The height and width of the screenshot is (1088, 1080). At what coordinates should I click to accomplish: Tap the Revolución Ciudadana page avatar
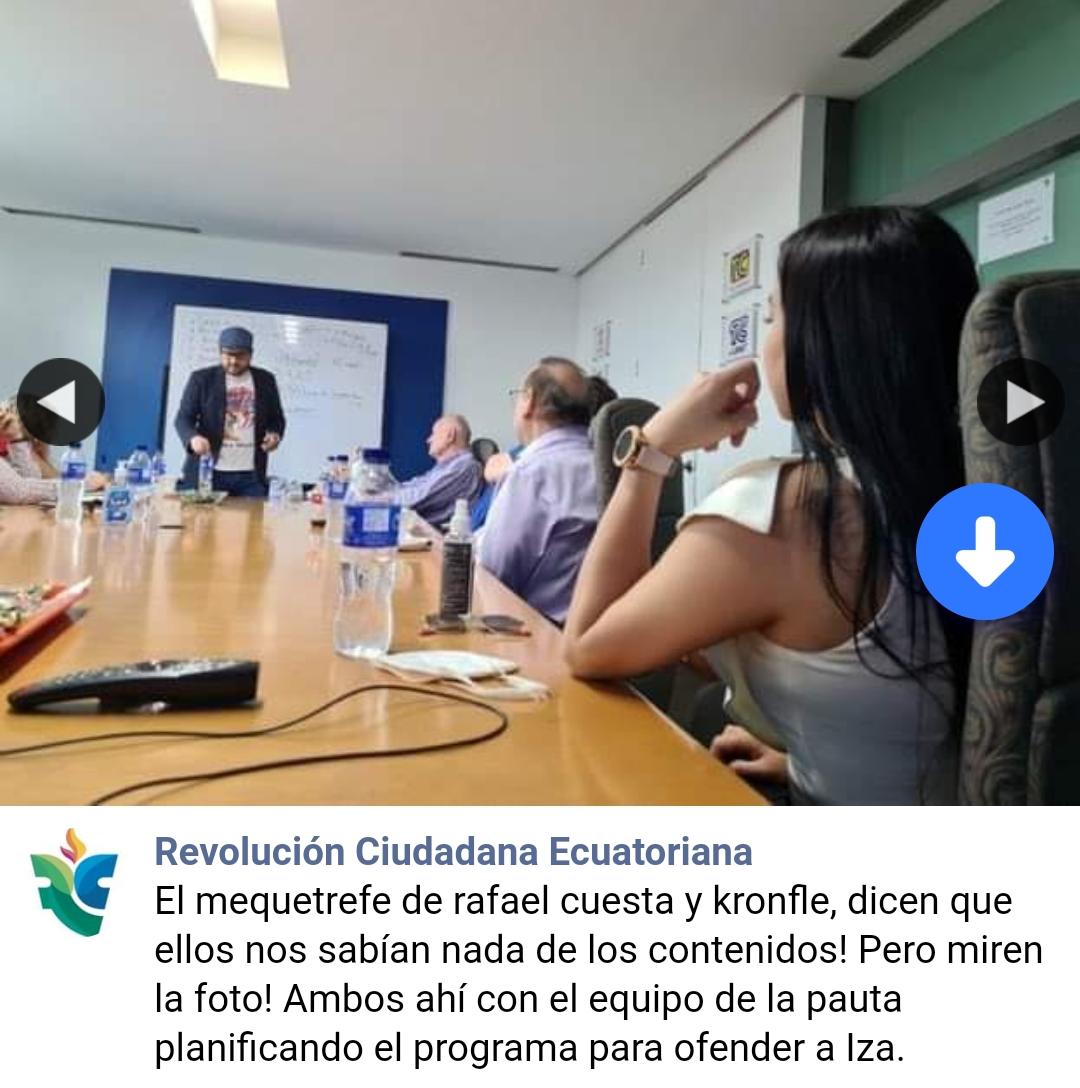(74, 882)
